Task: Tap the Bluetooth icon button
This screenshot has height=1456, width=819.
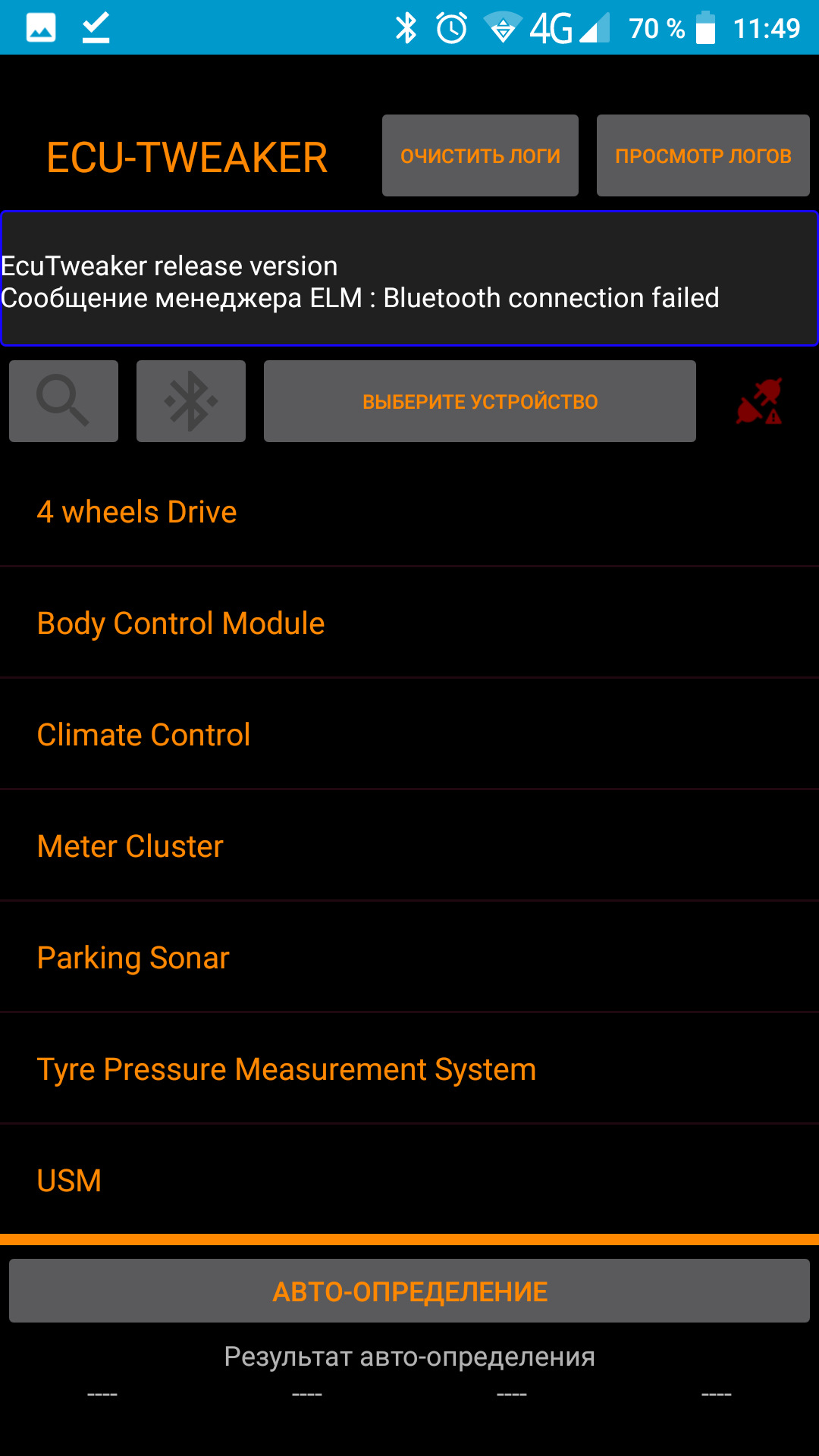Action: pyautogui.click(x=191, y=401)
